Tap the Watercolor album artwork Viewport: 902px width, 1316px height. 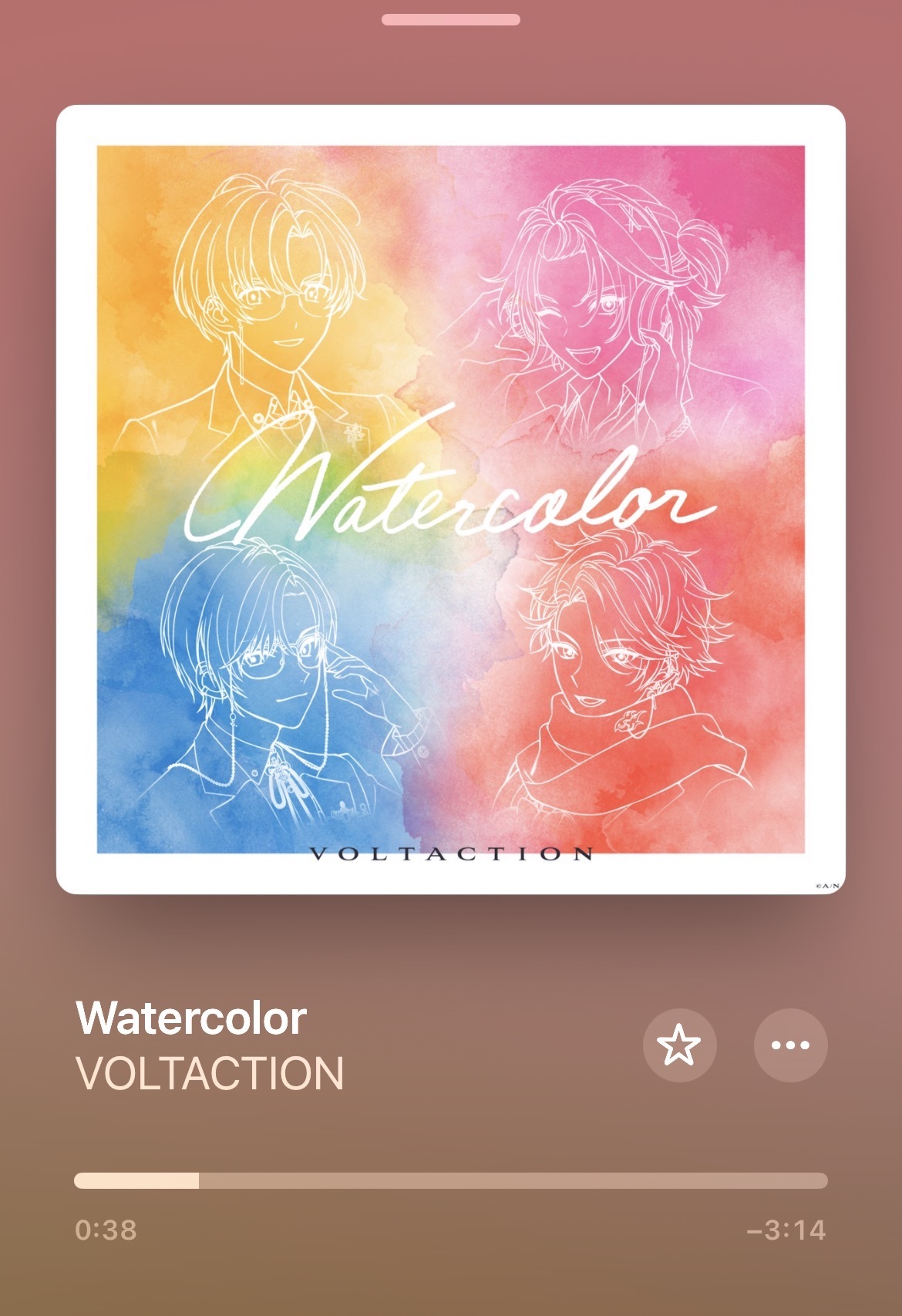click(x=450, y=499)
